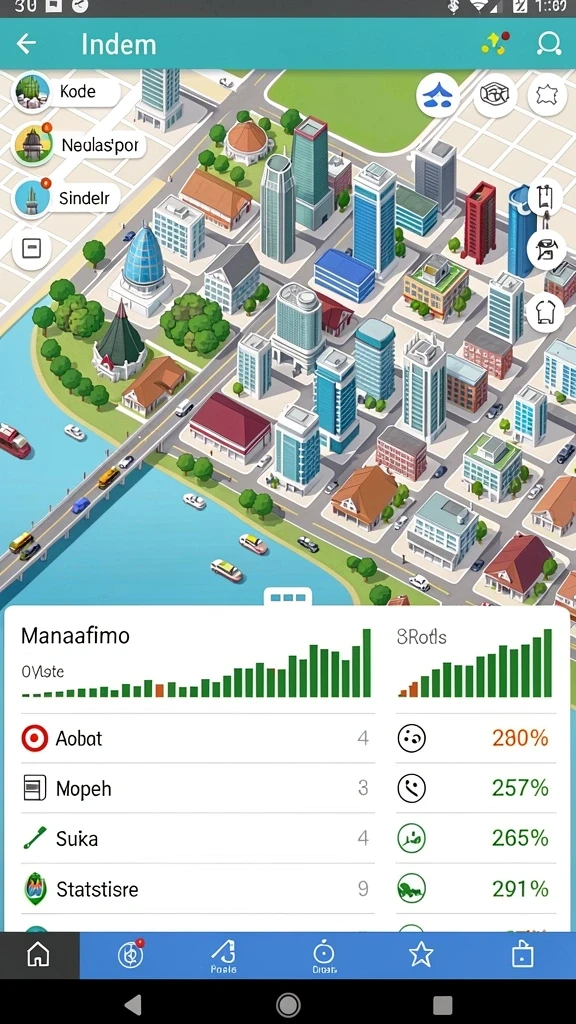Open the shopping bag tab

pos(522,955)
